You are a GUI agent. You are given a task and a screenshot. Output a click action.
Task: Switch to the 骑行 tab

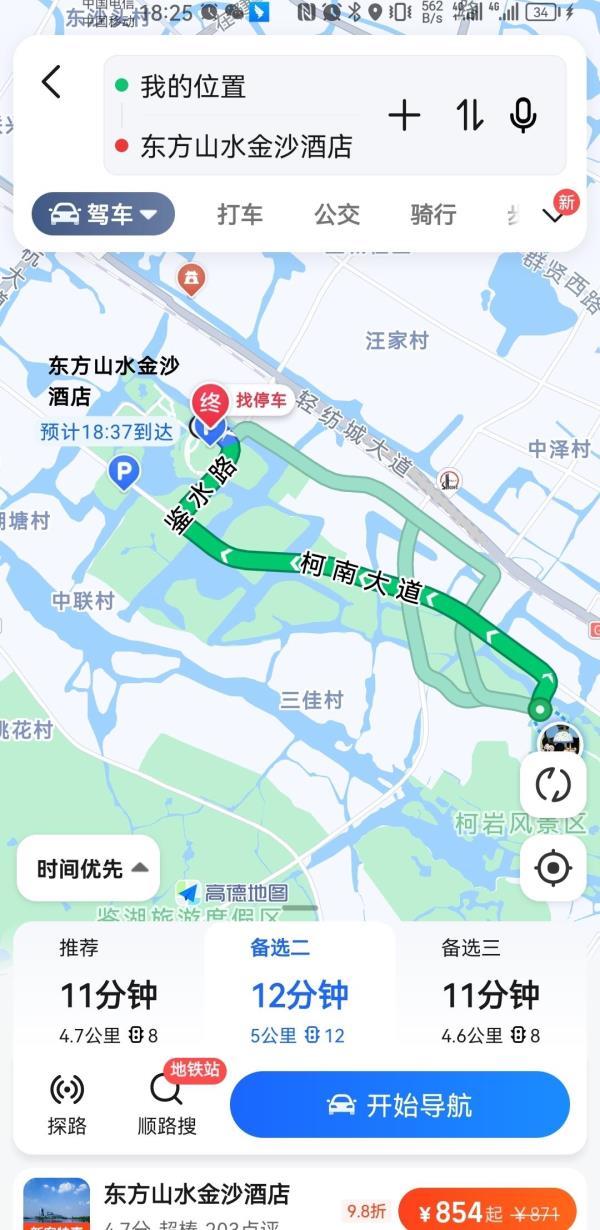[x=433, y=214]
